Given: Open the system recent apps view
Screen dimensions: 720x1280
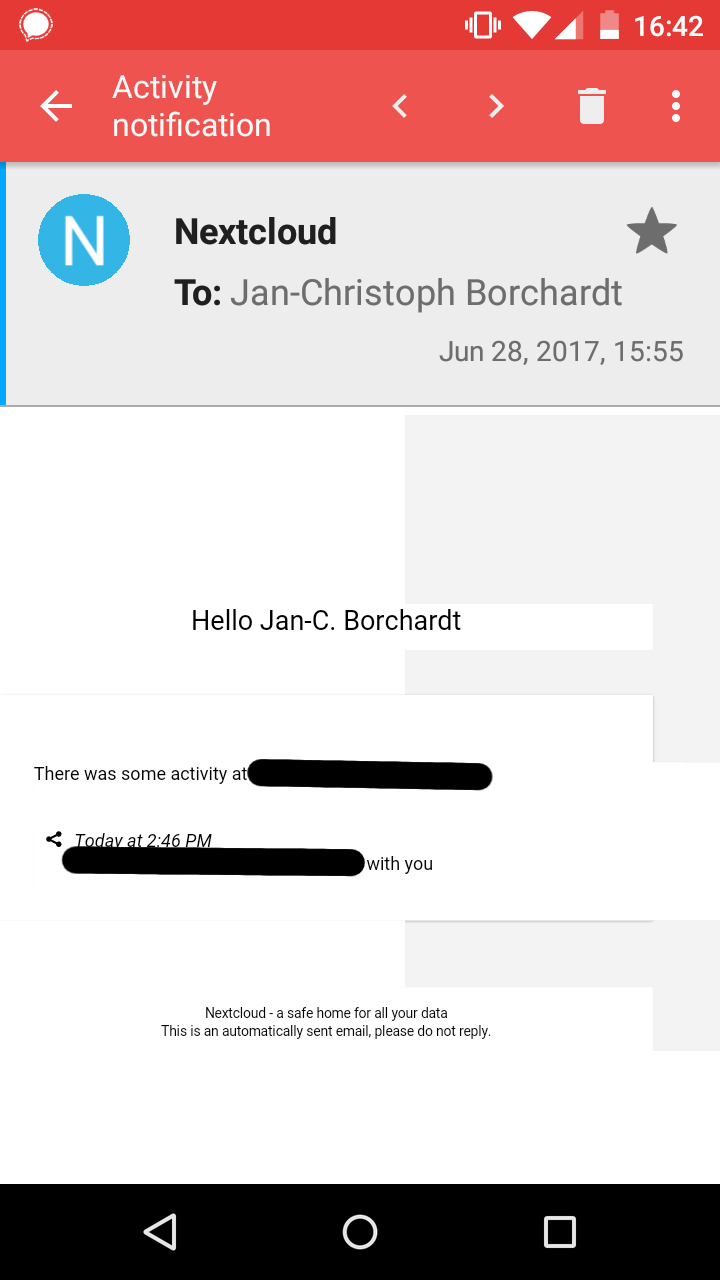Looking at the screenshot, I should [x=559, y=1232].
